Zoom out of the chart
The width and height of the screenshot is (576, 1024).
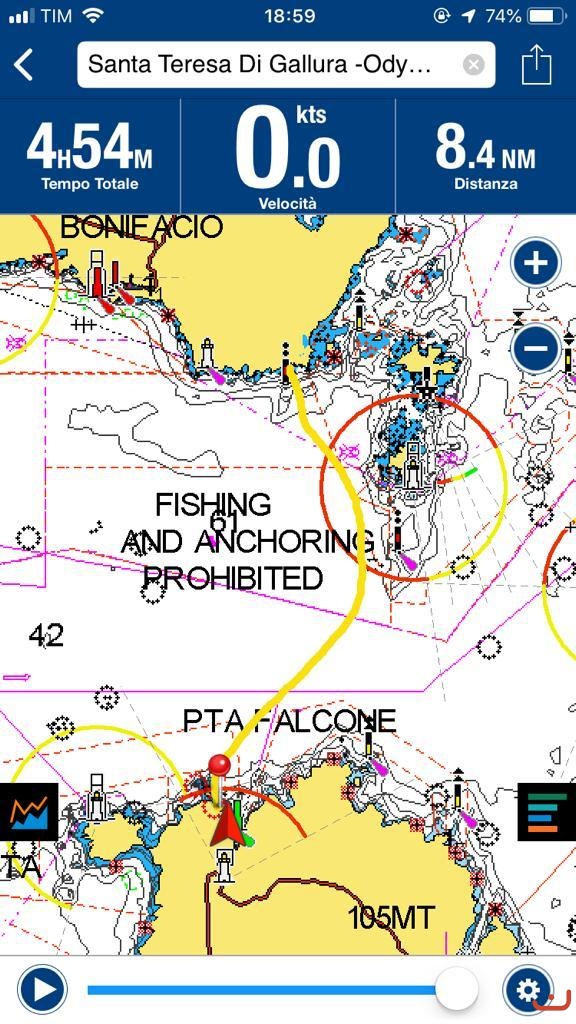536,347
